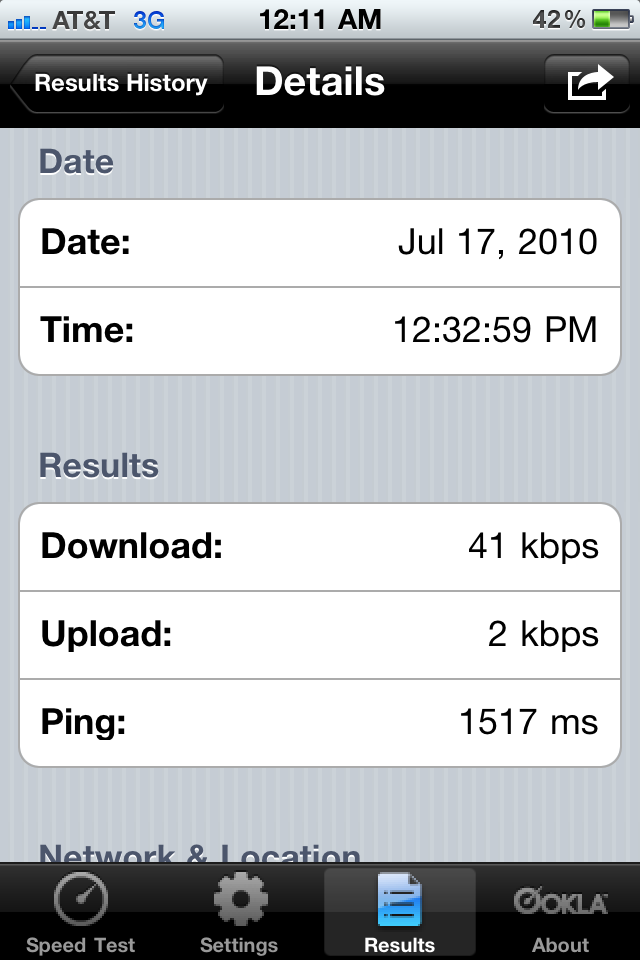Image resolution: width=640 pixels, height=960 pixels.
Task: Select the Results tab
Action: coord(400,912)
